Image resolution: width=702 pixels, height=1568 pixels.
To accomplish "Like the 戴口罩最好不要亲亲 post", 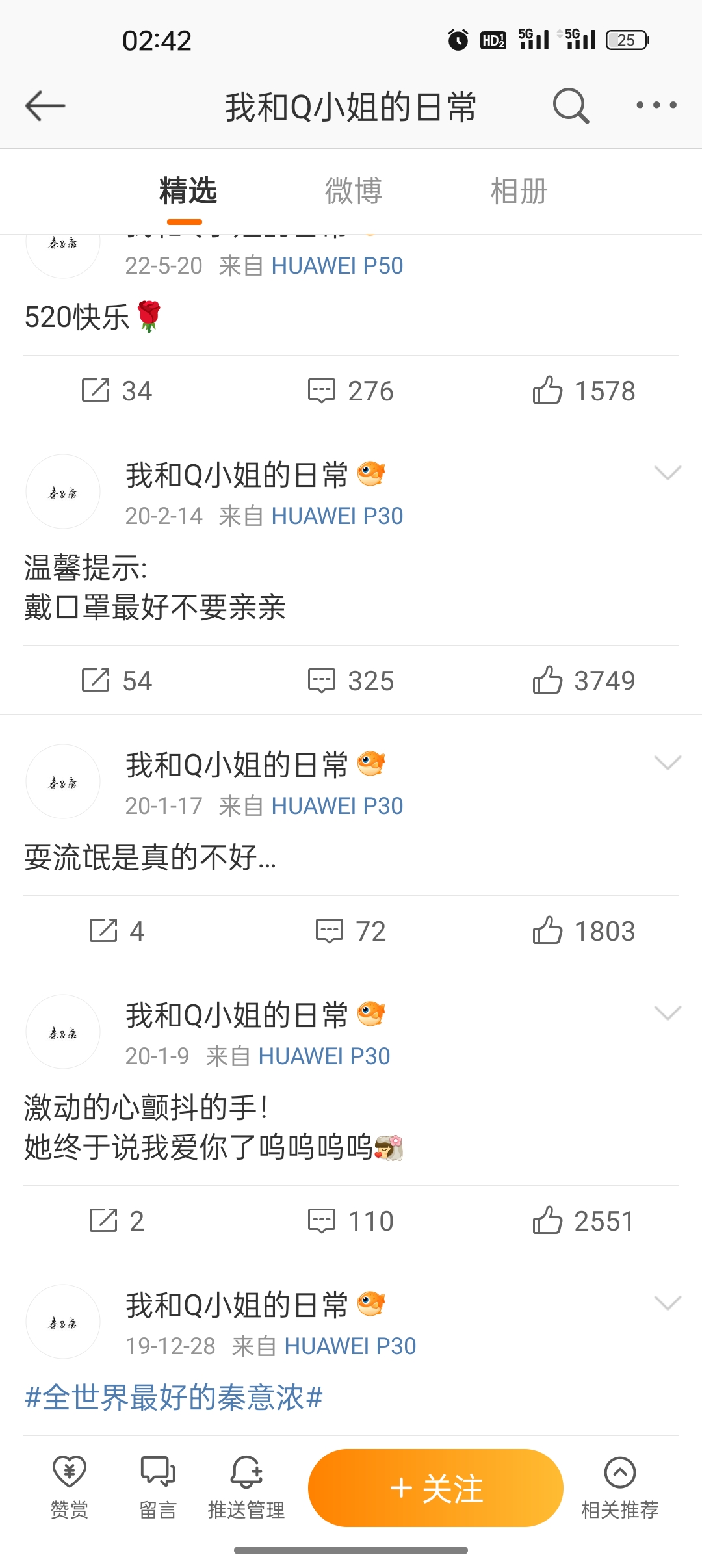I will [583, 681].
